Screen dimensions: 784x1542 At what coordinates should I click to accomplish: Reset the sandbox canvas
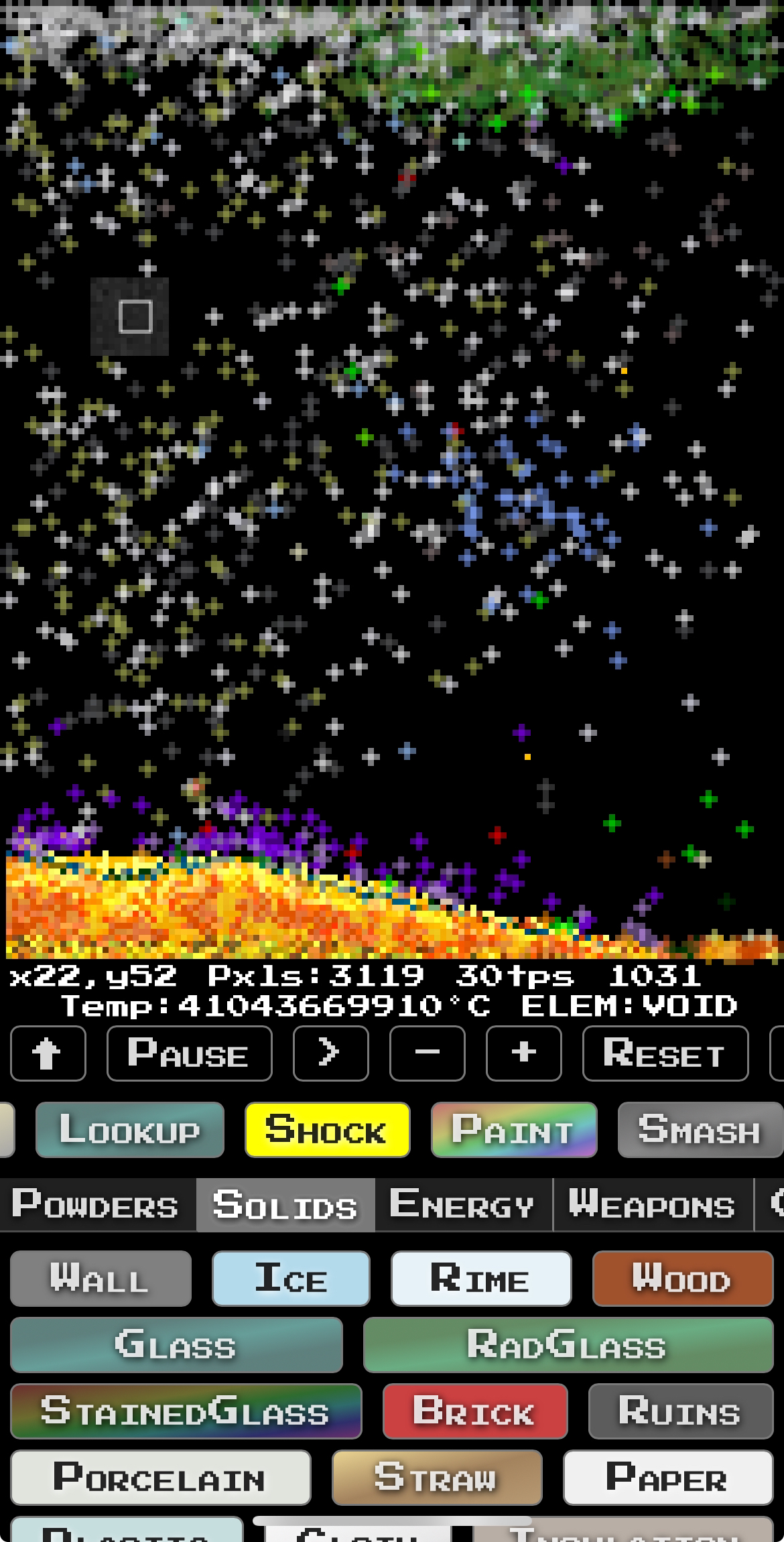[665, 1053]
